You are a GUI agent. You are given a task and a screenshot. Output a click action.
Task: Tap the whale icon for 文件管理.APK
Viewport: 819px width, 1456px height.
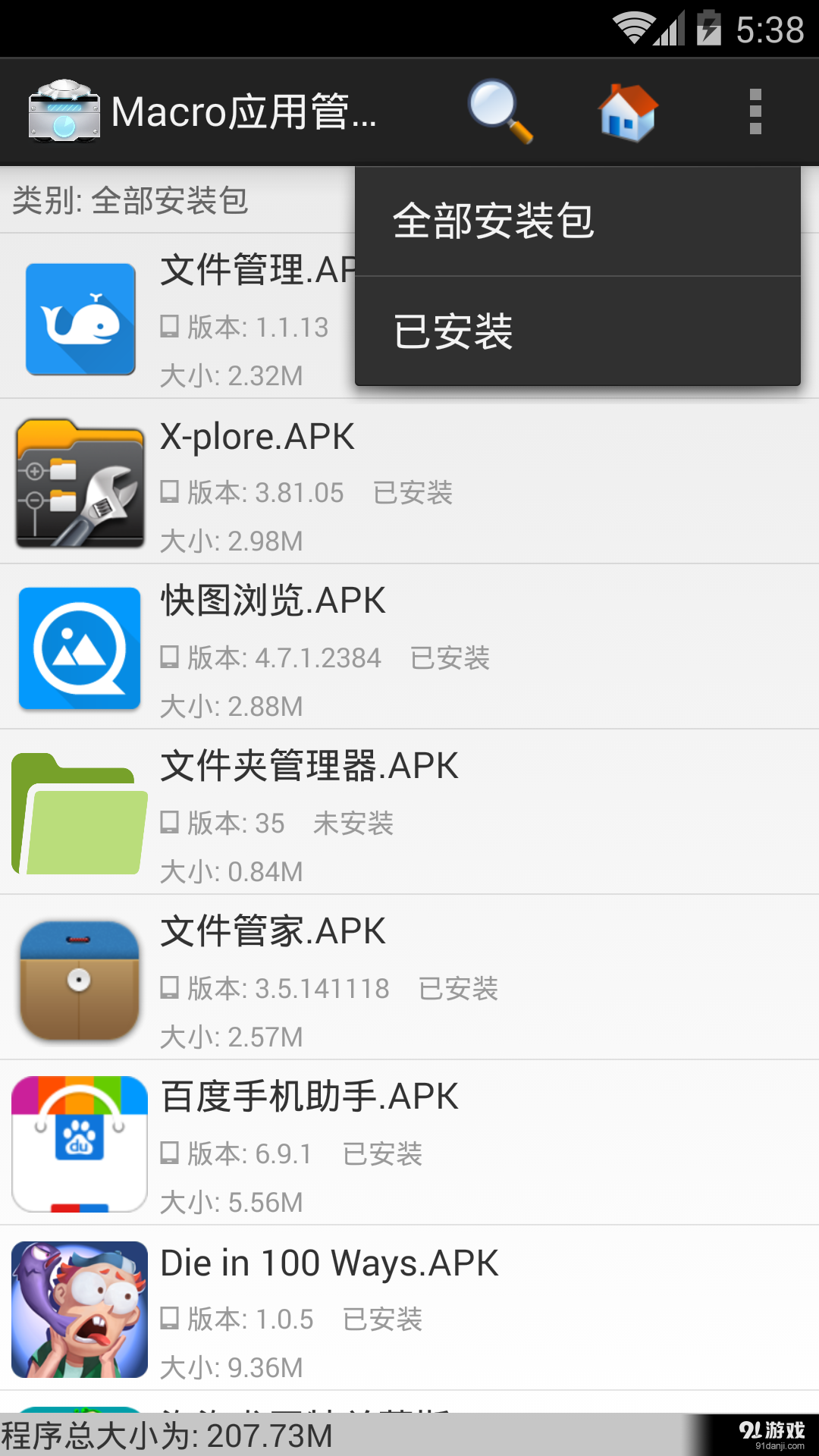(80, 318)
